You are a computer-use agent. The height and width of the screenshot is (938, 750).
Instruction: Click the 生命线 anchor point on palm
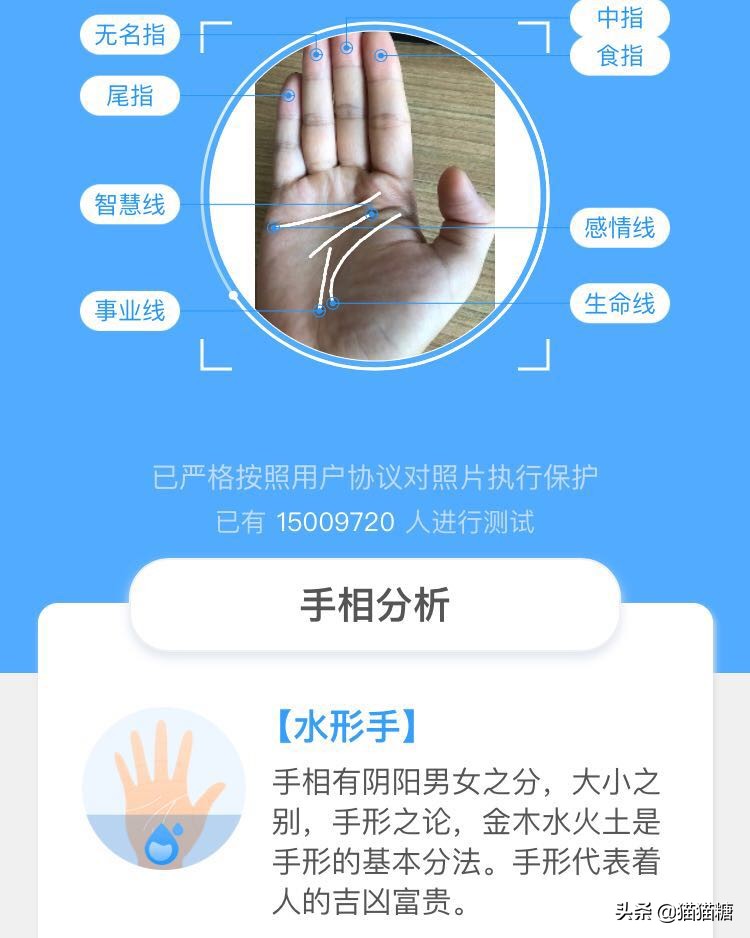[333, 303]
